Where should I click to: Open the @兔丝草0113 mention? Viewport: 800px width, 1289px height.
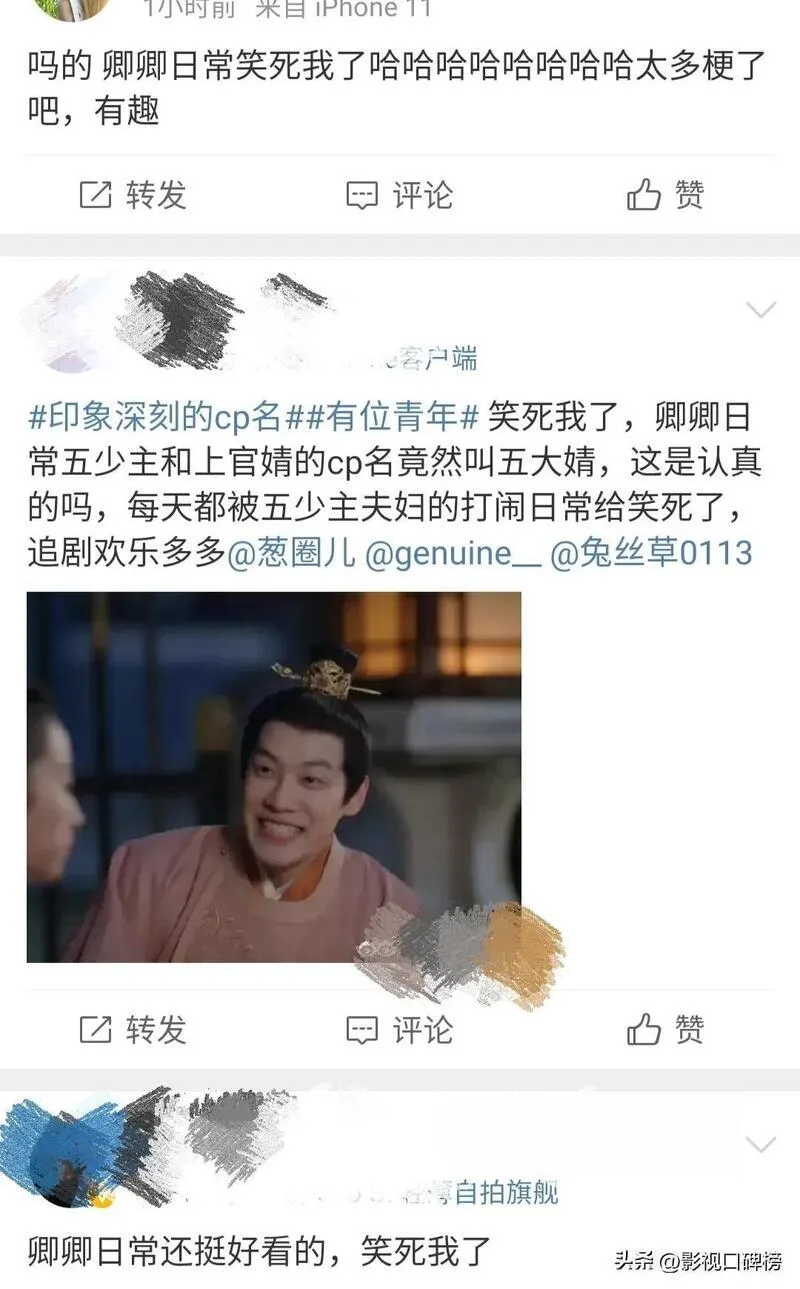click(x=650, y=552)
